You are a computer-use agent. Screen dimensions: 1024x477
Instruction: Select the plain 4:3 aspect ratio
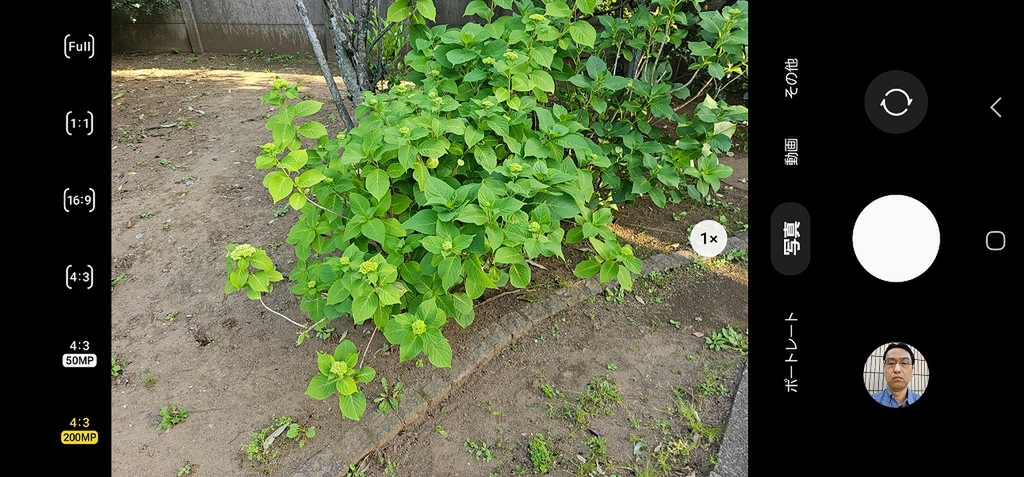point(79,277)
